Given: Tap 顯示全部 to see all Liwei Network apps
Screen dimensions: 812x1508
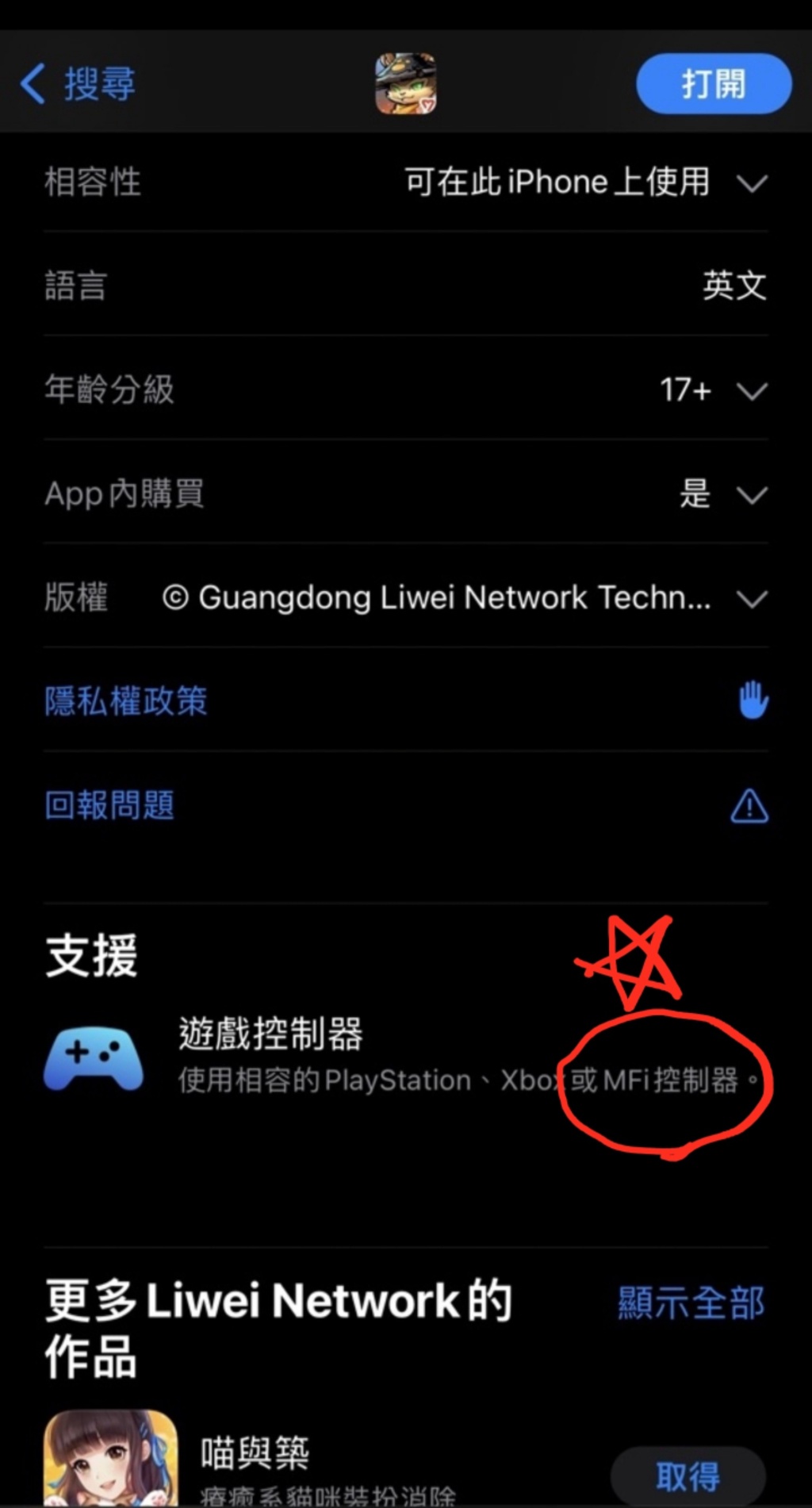Looking at the screenshot, I should click(x=691, y=1303).
